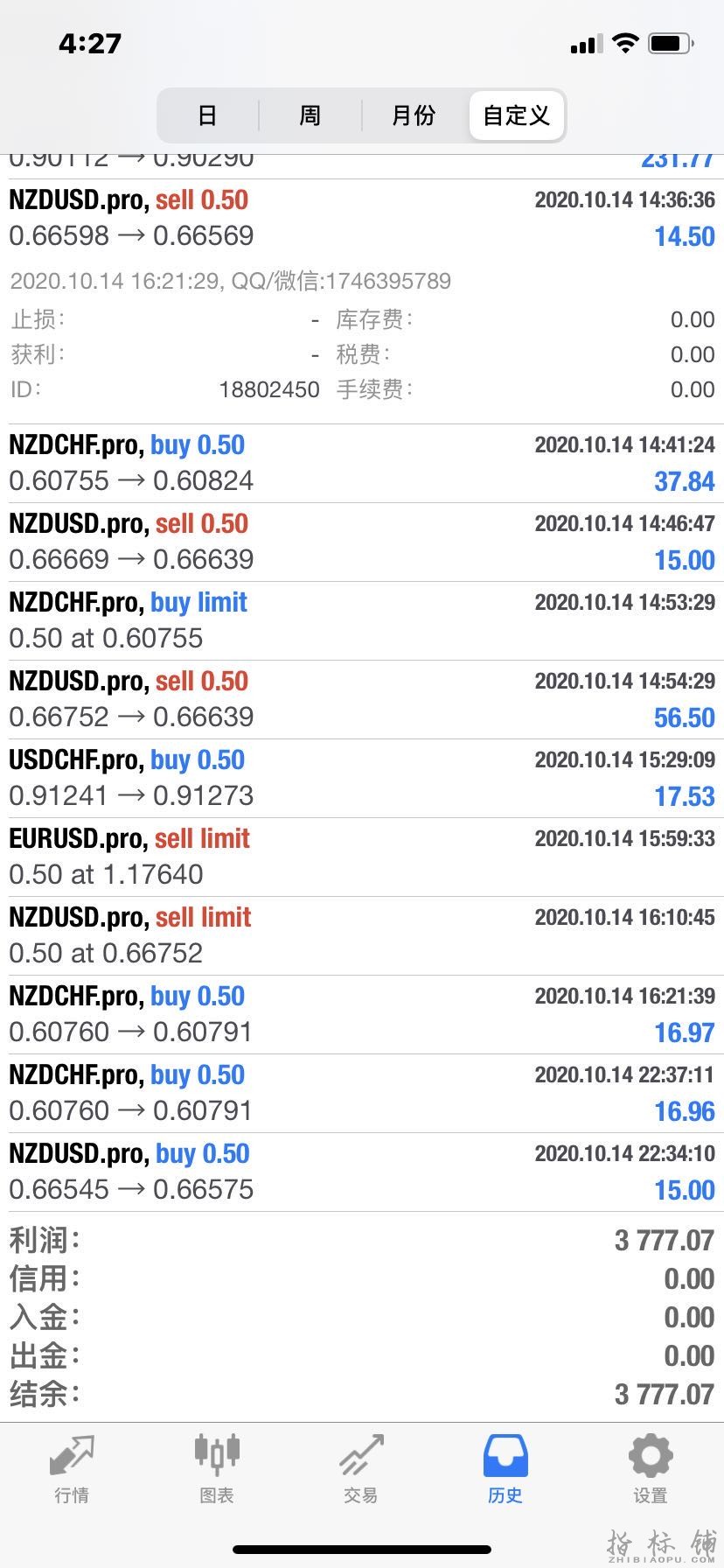Select the 周 period tab
The height and width of the screenshot is (1568, 724).
(x=310, y=115)
